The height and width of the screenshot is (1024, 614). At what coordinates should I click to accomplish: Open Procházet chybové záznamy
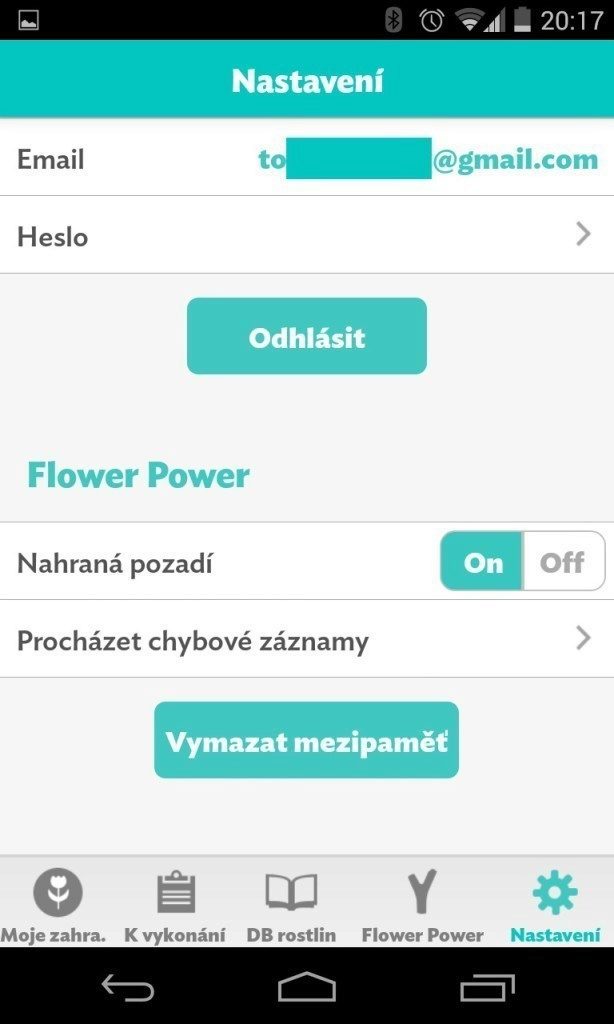(x=306, y=640)
